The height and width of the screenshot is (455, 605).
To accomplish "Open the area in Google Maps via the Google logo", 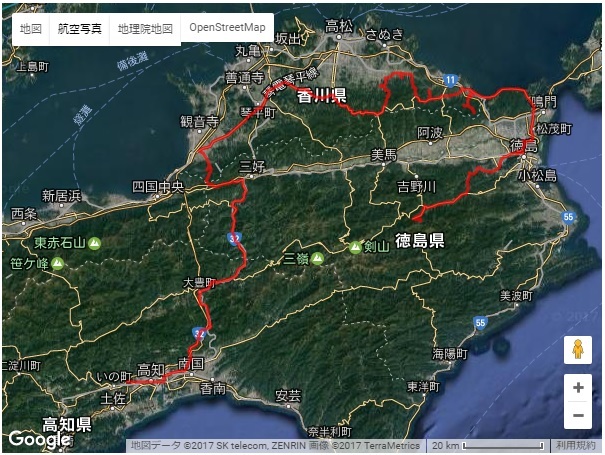I will tap(40, 438).
